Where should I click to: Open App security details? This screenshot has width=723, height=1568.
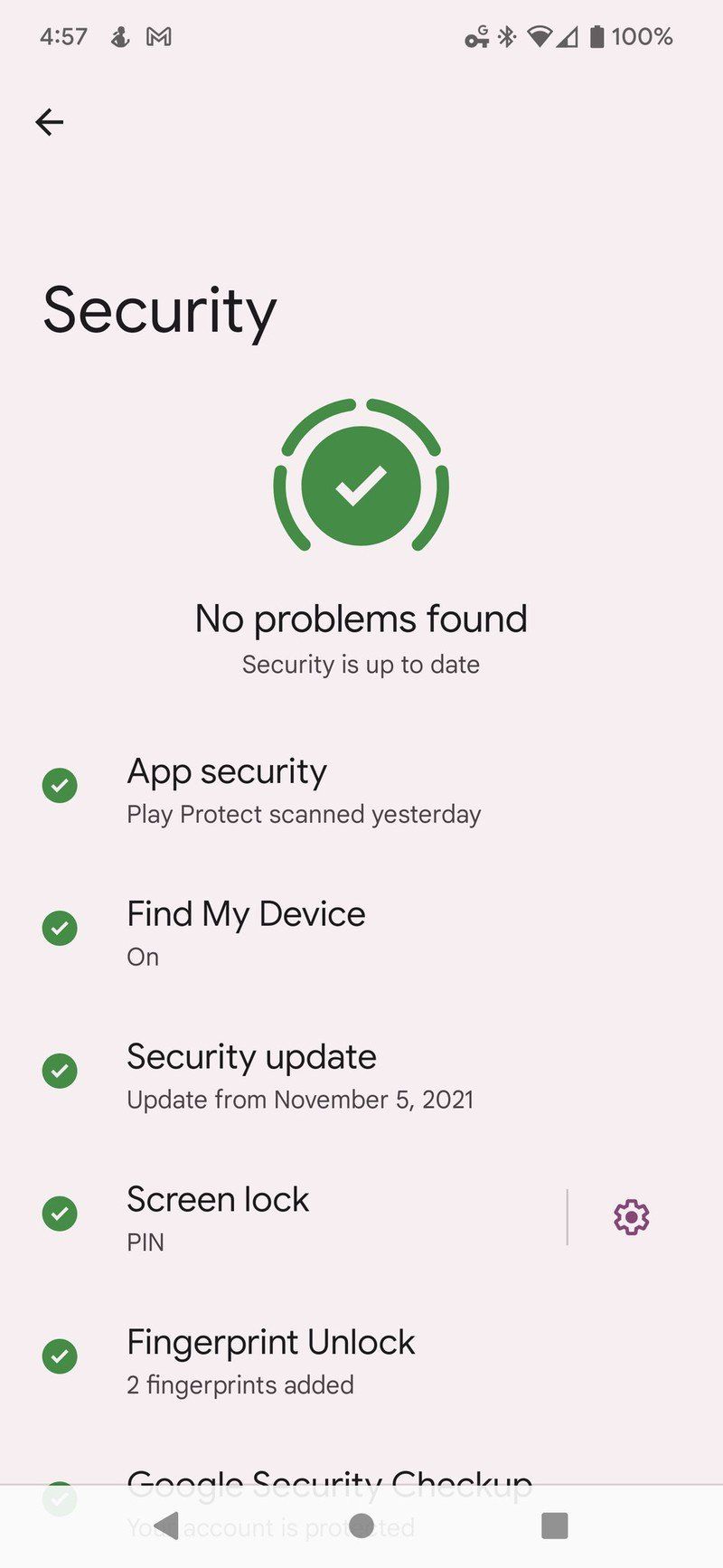(x=226, y=789)
